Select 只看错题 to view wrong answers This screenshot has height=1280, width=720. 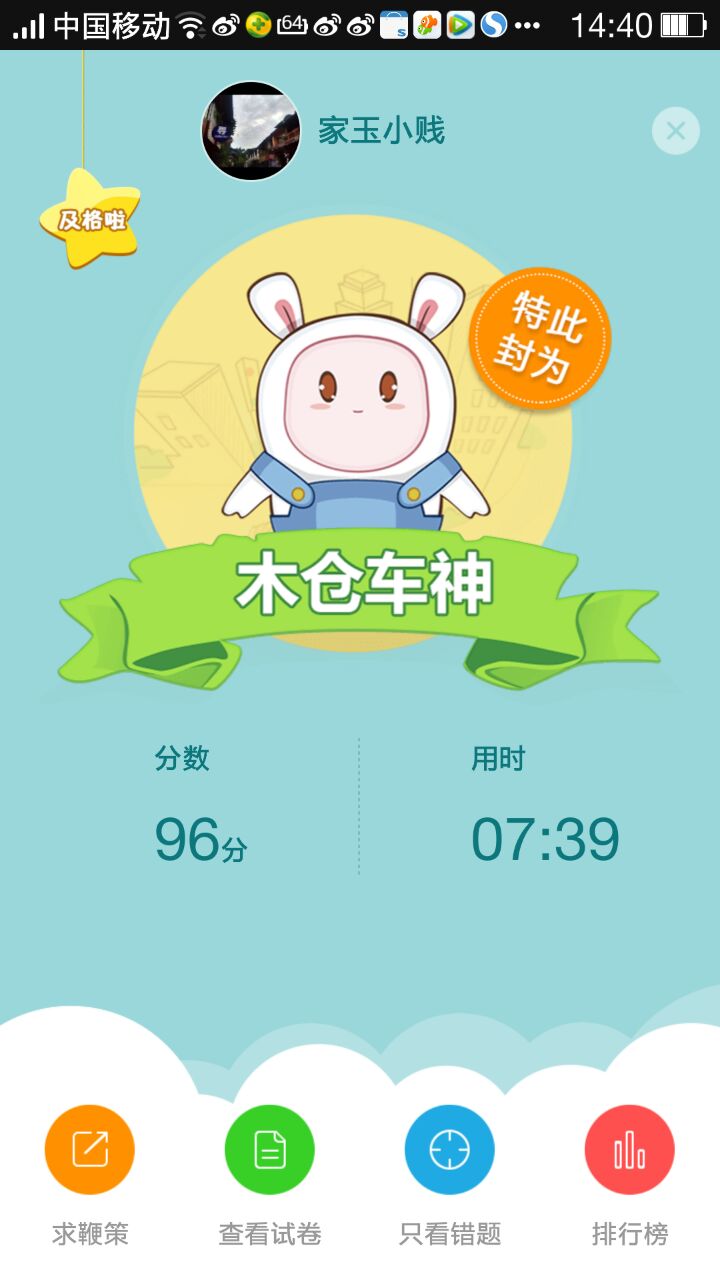[x=450, y=1150]
